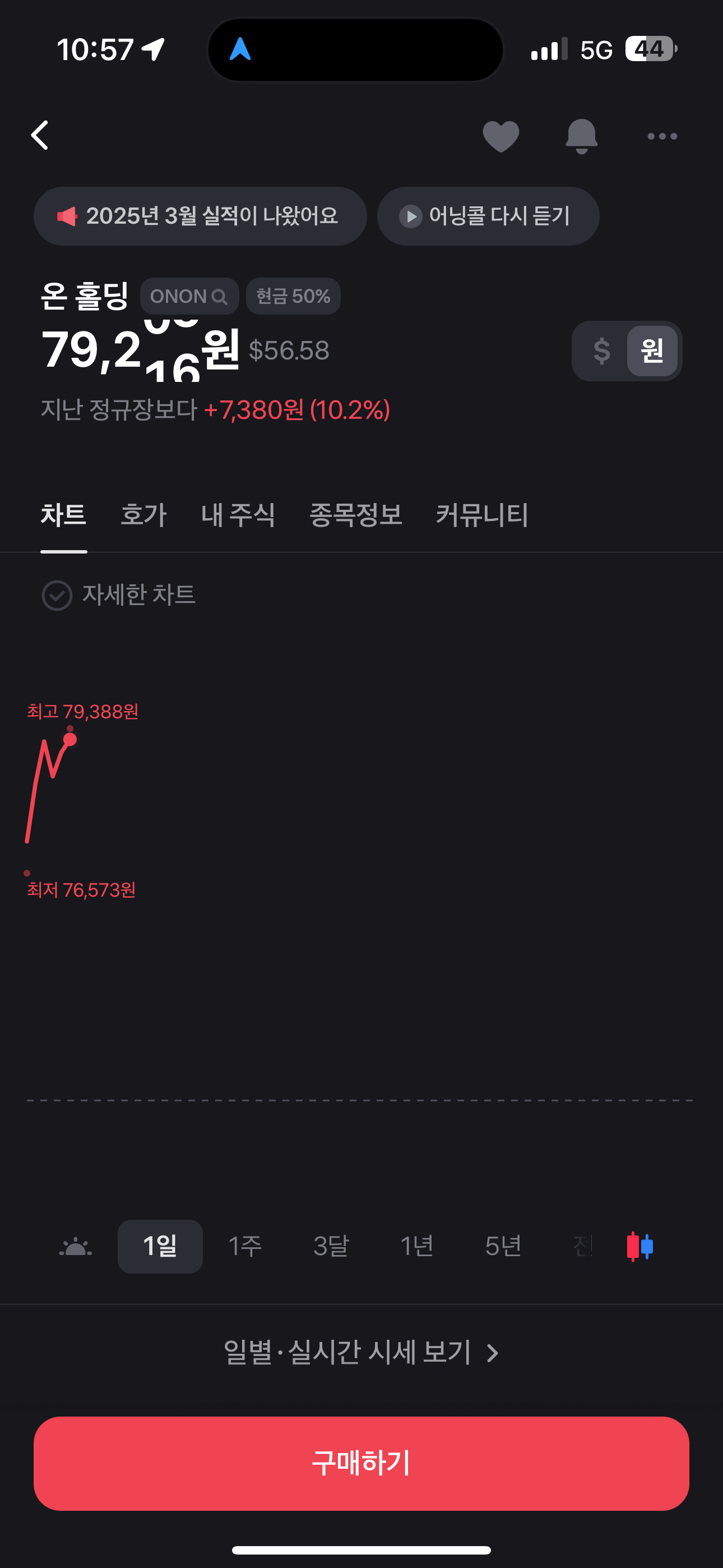Image resolution: width=723 pixels, height=1568 pixels.
Task: Go back to the previous screen
Action: tap(40, 135)
